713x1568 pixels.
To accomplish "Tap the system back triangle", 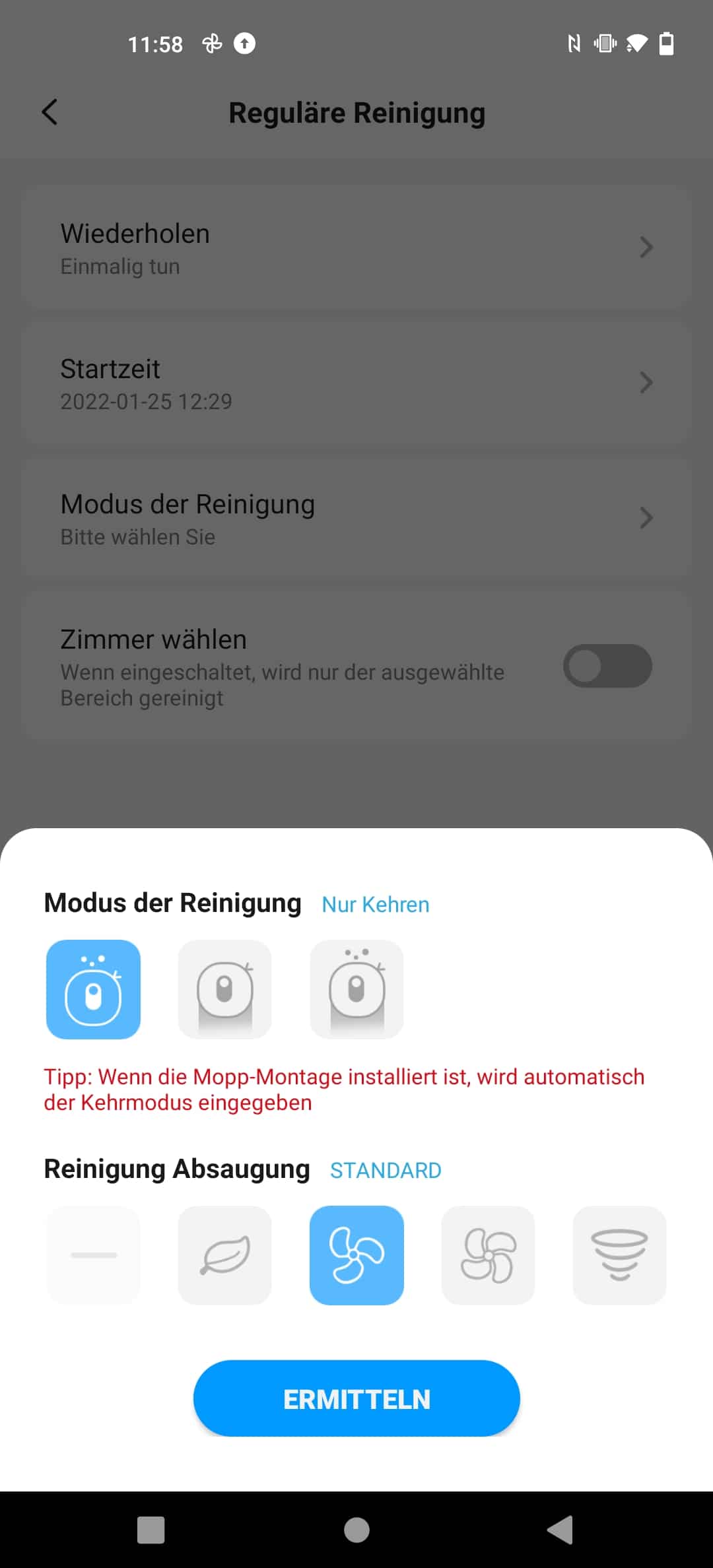I will point(560,1530).
